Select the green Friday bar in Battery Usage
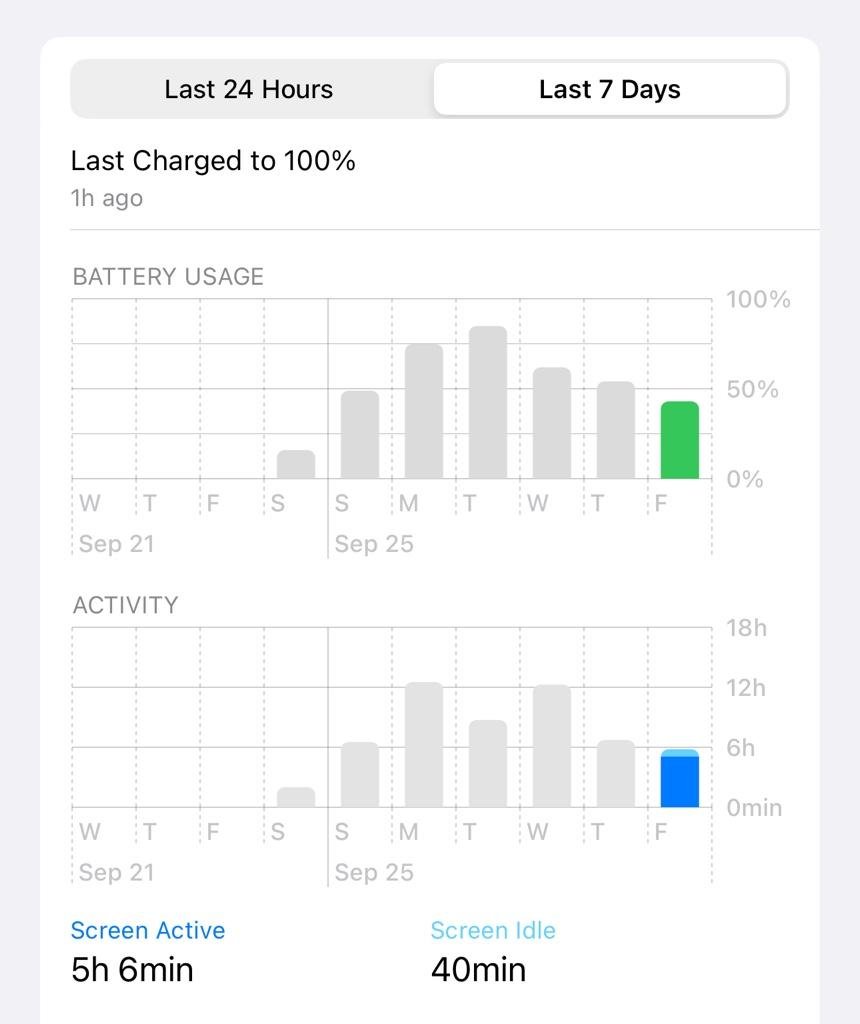Image resolution: width=860 pixels, height=1024 pixels. click(680, 441)
